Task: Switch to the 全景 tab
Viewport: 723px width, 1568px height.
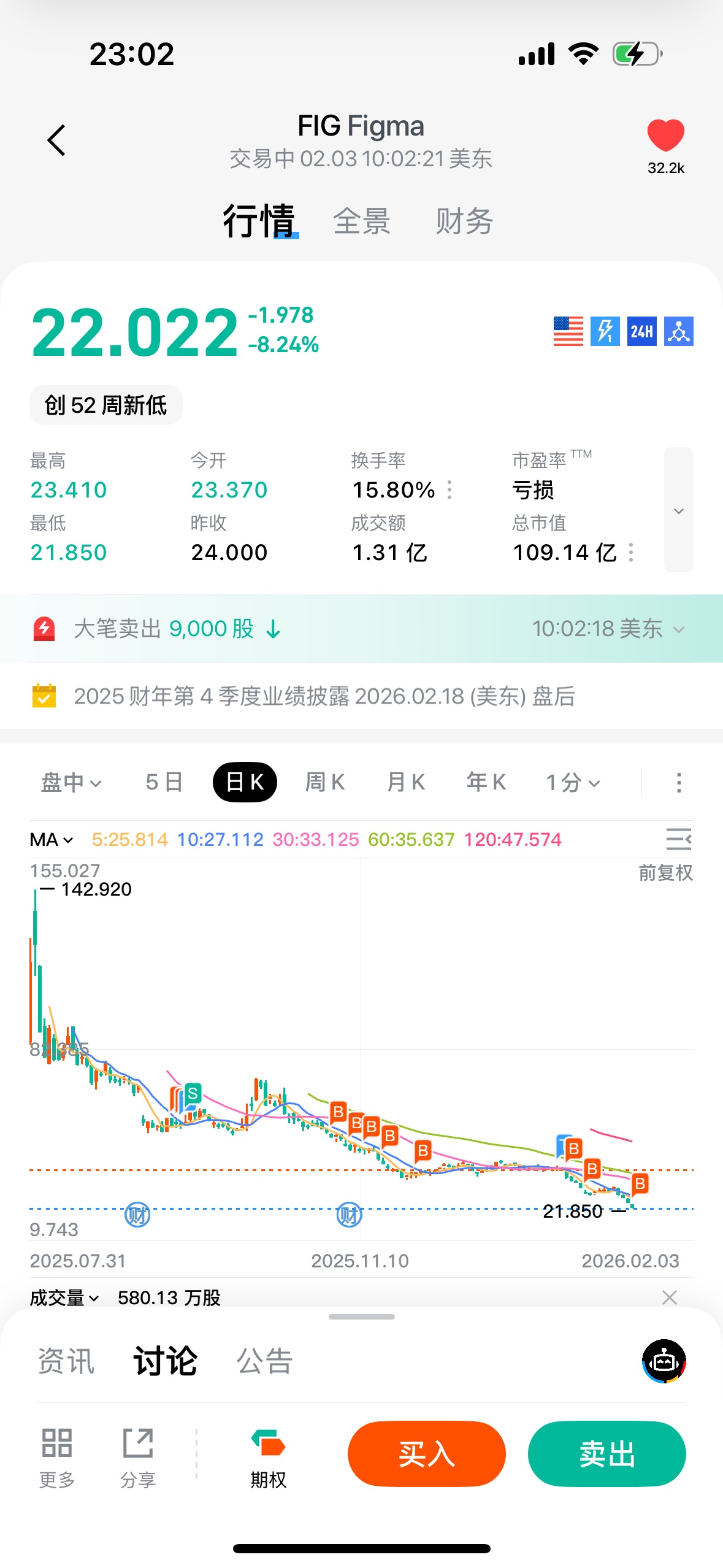Action: 362,221
